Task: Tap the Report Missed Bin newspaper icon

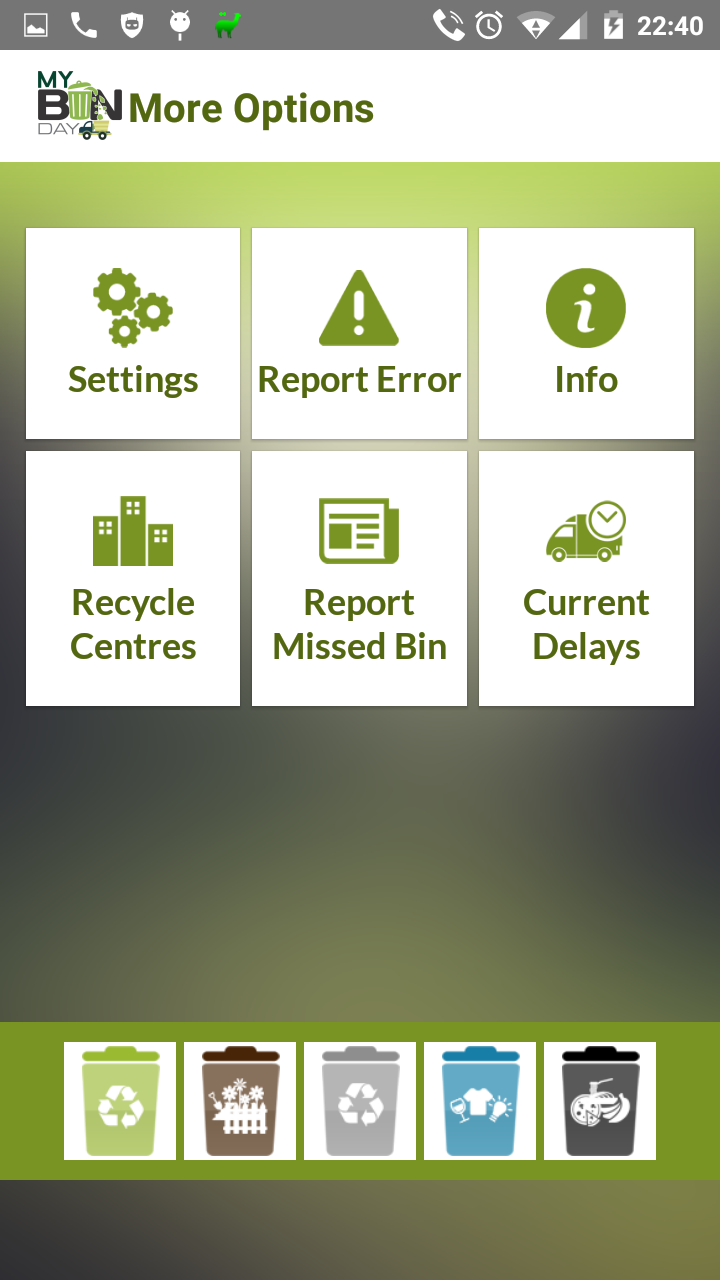Action: tap(359, 530)
